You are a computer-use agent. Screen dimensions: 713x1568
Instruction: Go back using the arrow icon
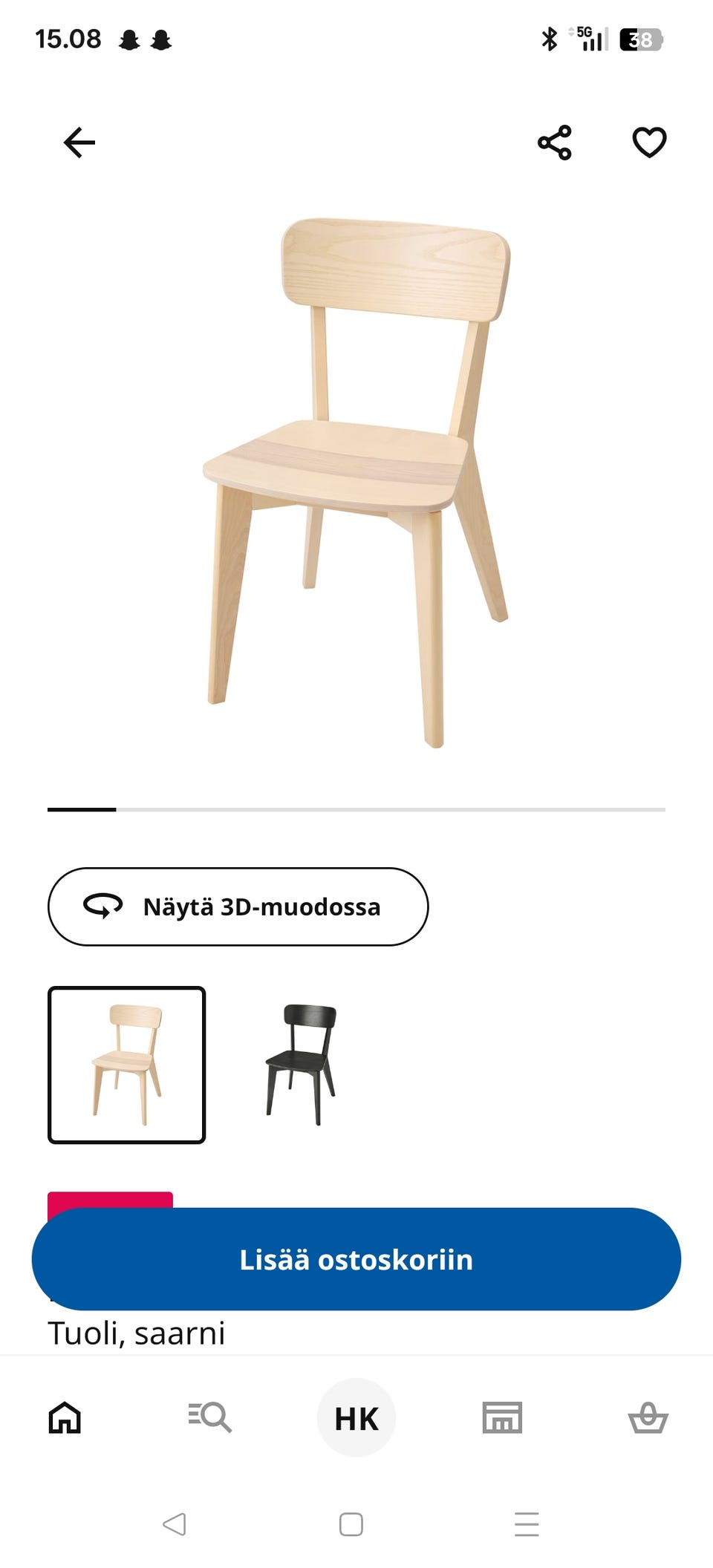coord(79,143)
